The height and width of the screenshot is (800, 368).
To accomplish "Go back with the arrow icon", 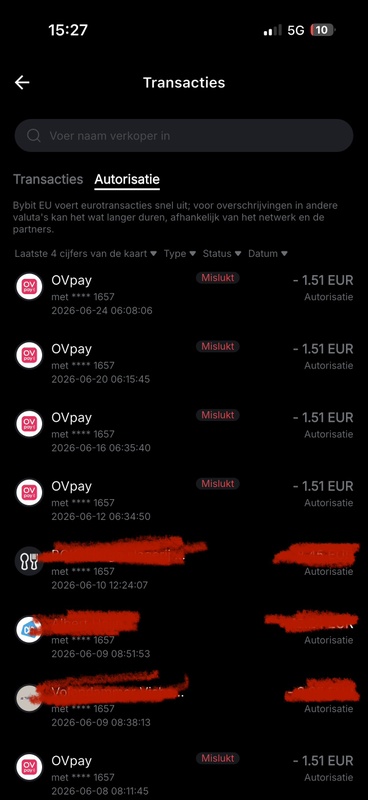I will click(22, 83).
